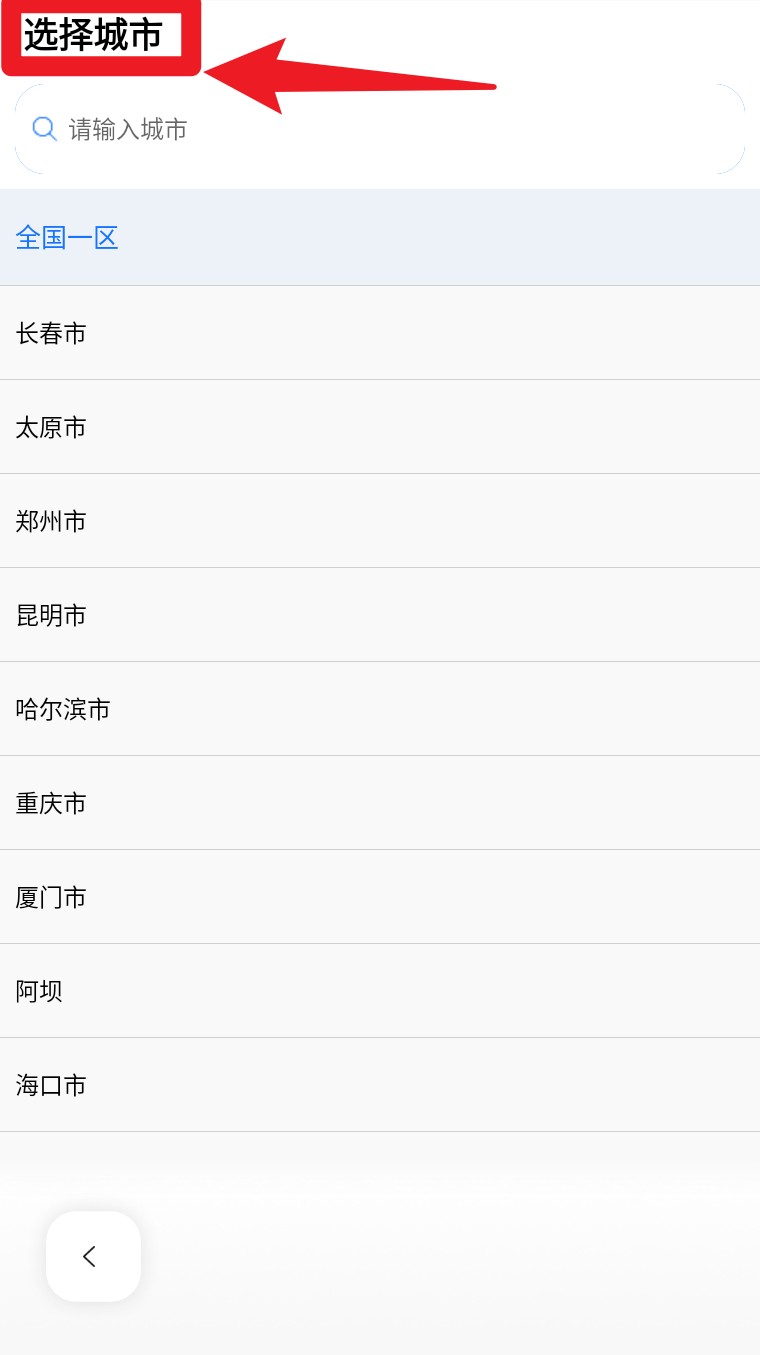760x1355 pixels.
Task: Select 长春市 from the city list
Action: [x=51, y=333]
